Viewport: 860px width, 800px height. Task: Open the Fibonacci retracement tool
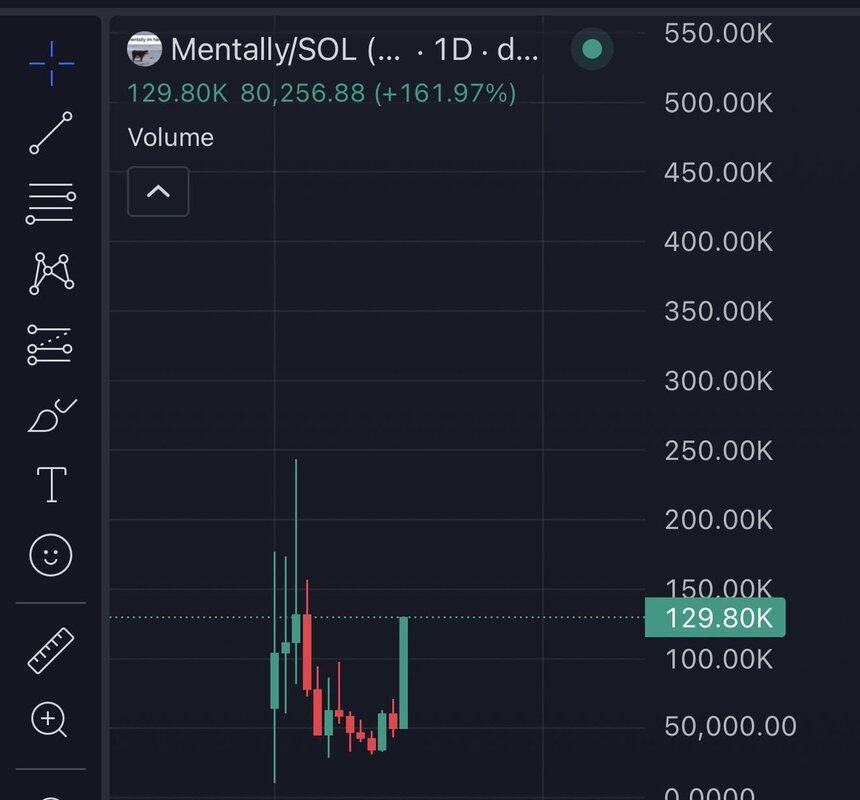(51, 203)
